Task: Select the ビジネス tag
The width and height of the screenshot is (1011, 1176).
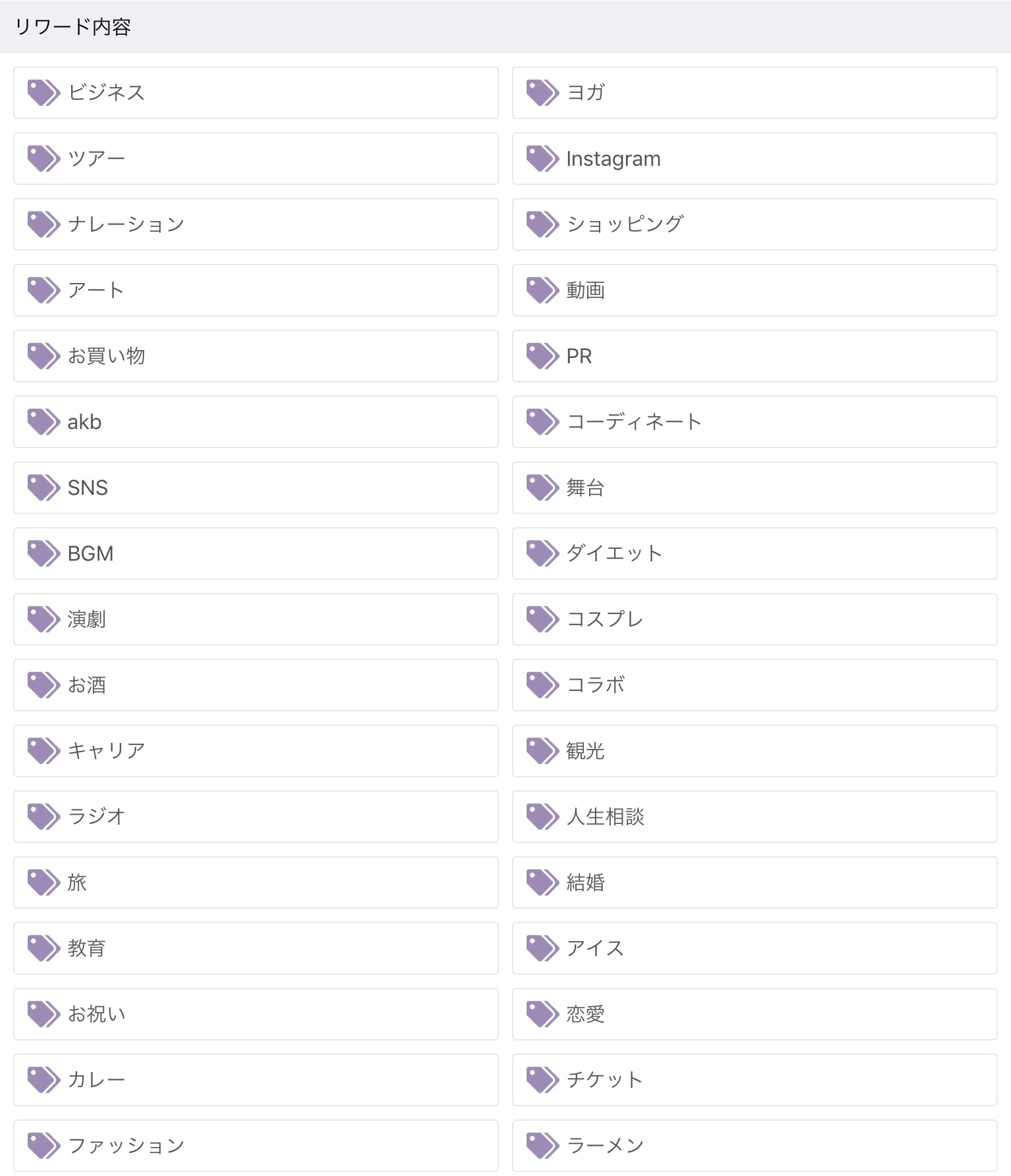Action: 255,93
